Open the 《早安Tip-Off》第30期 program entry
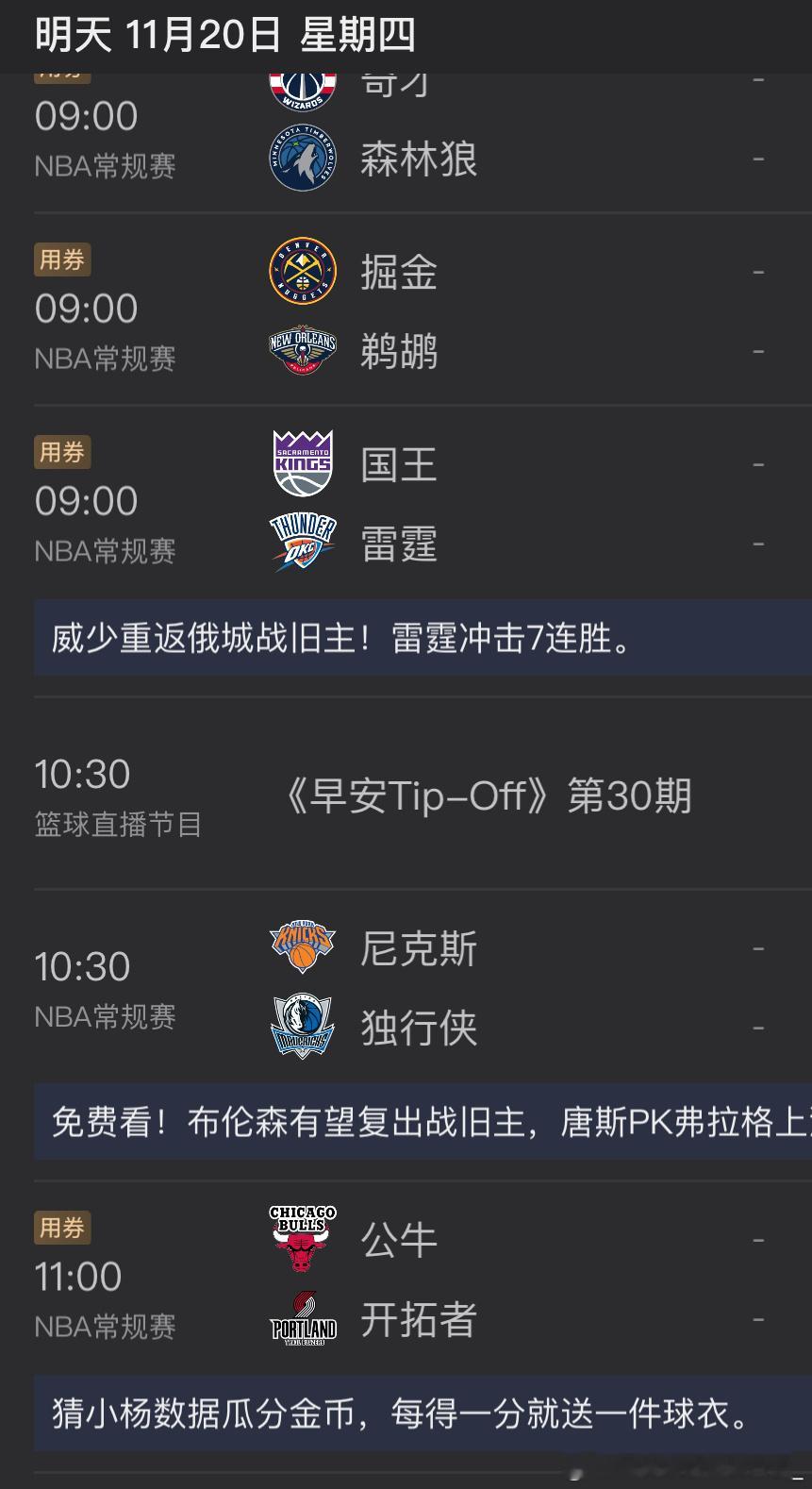 406,795
